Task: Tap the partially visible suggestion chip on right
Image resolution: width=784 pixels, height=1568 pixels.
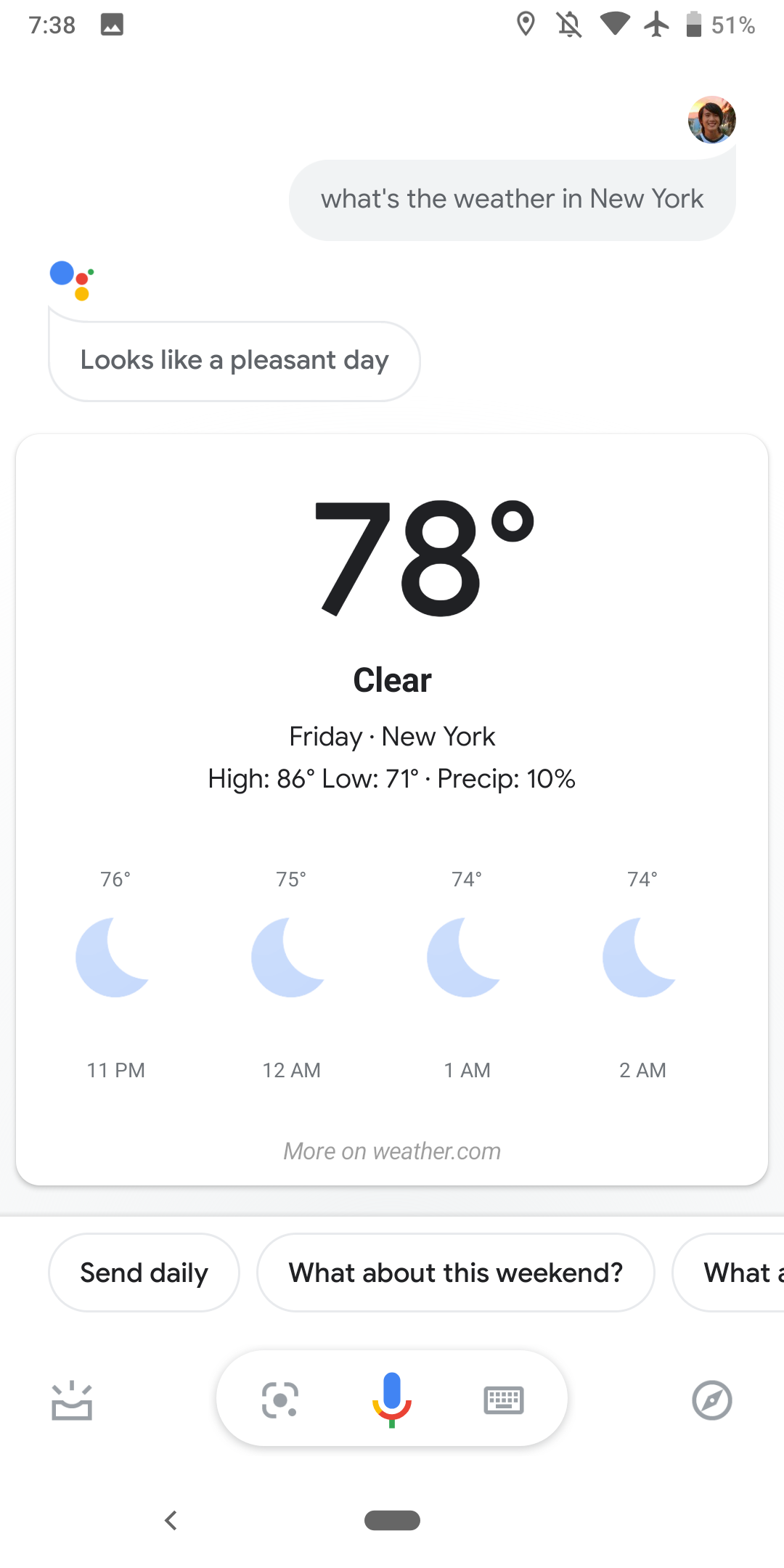Action: pyautogui.click(x=740, y=1273)
